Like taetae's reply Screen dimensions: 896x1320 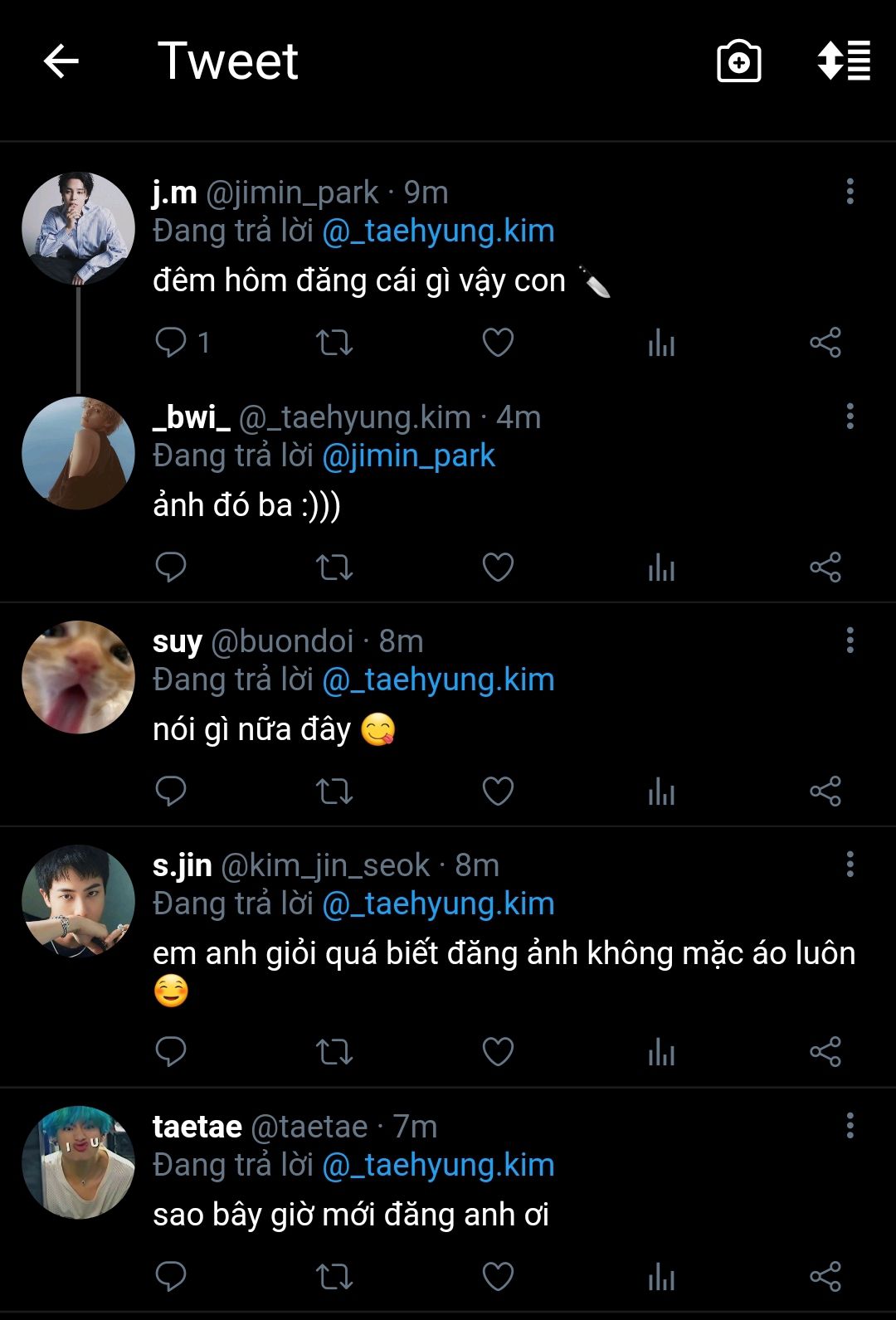click(498, 1277)
